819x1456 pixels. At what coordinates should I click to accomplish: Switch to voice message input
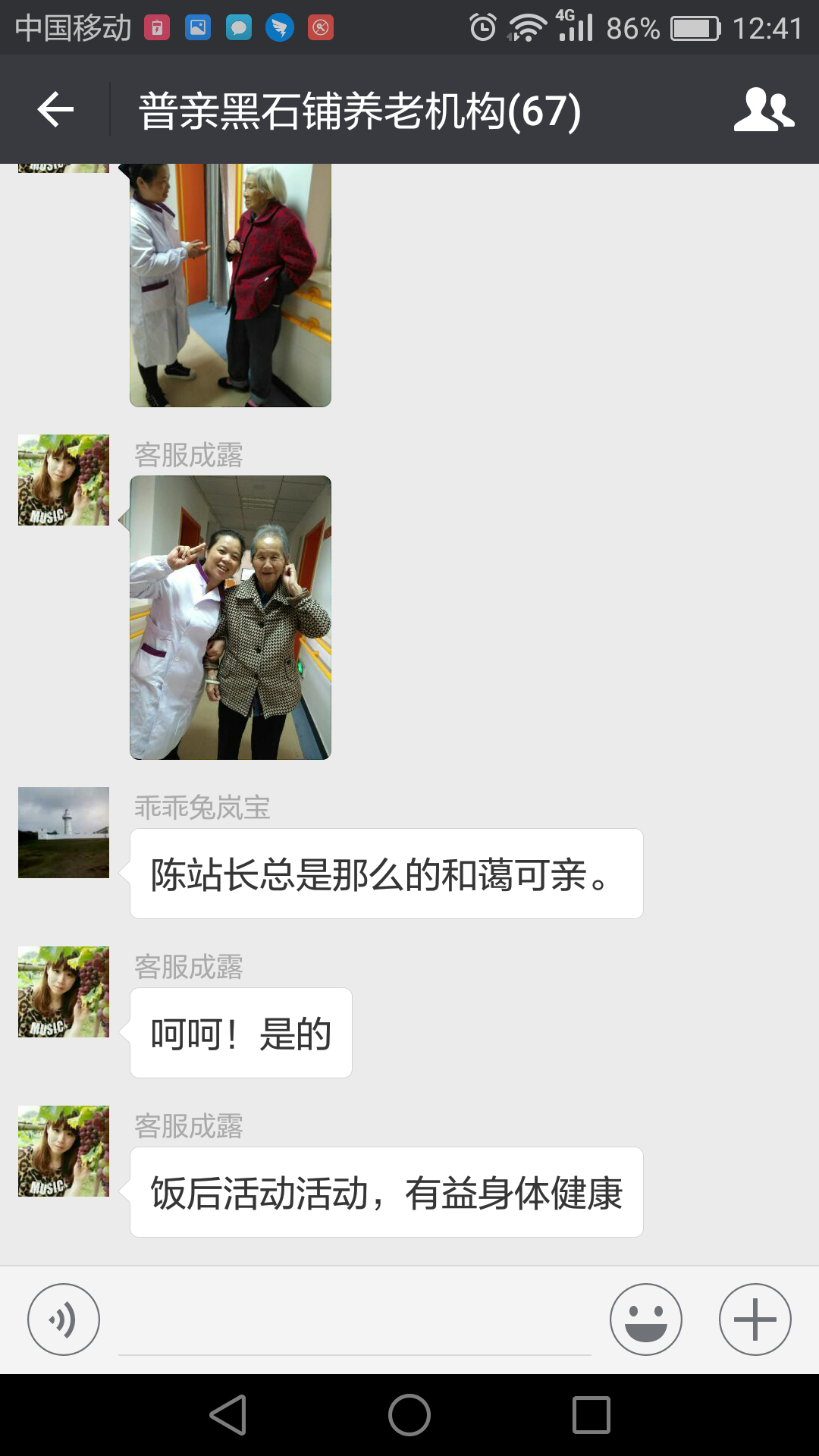click(64, 1319)
